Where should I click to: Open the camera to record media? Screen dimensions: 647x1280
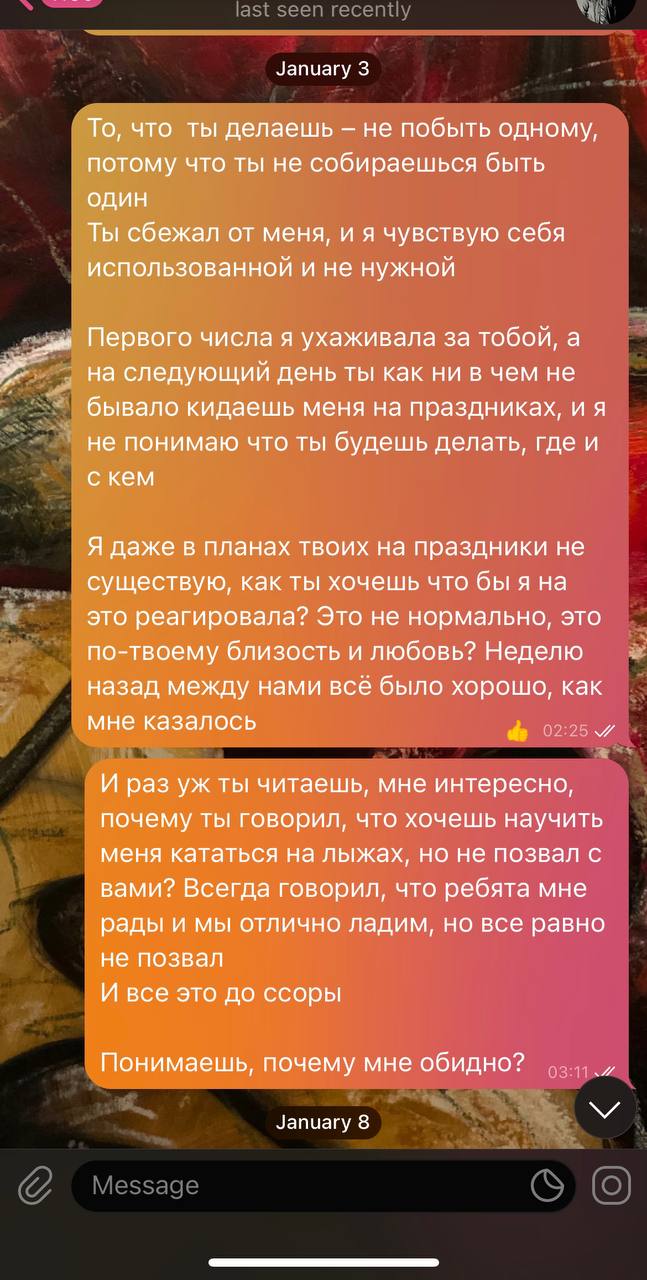(611, 1186)
